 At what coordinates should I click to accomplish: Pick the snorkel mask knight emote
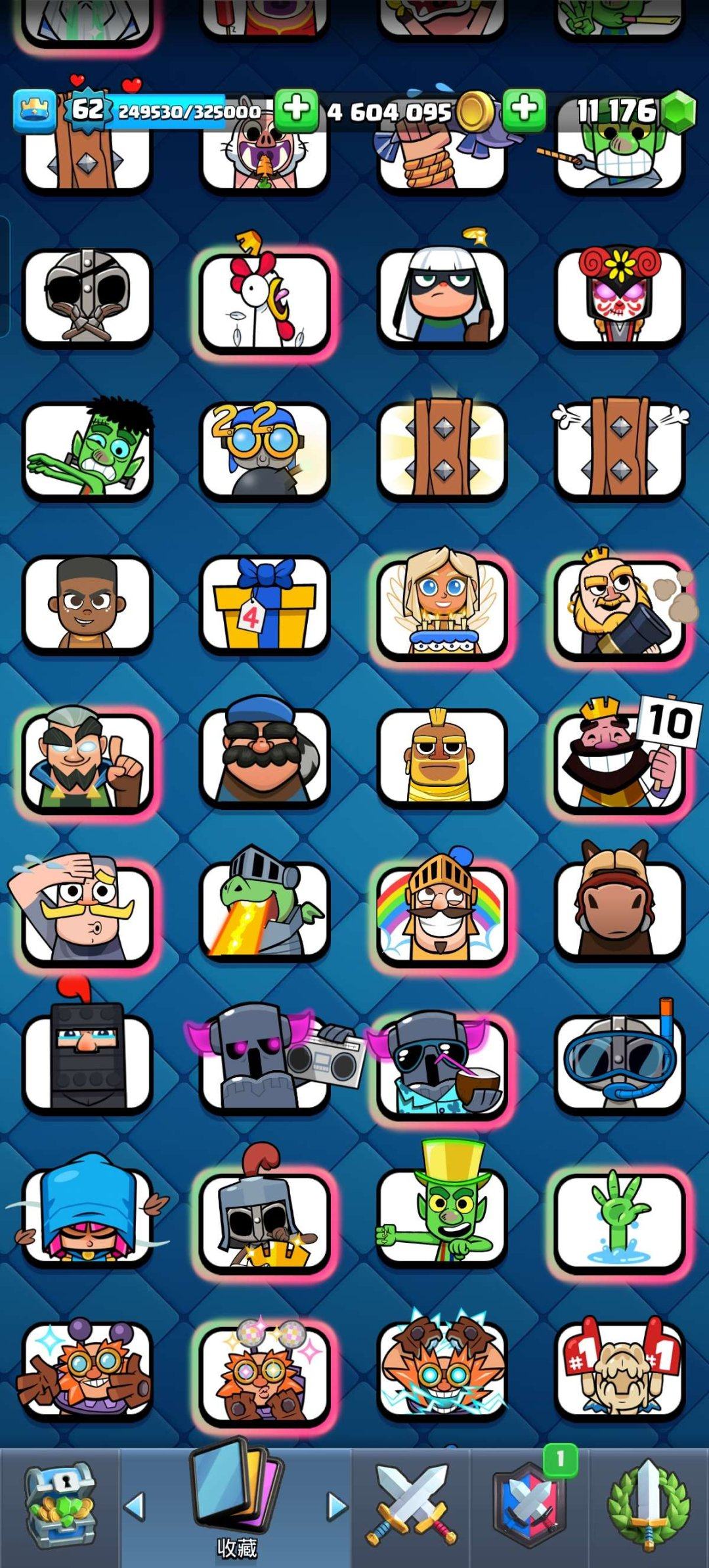[620, 1064]
